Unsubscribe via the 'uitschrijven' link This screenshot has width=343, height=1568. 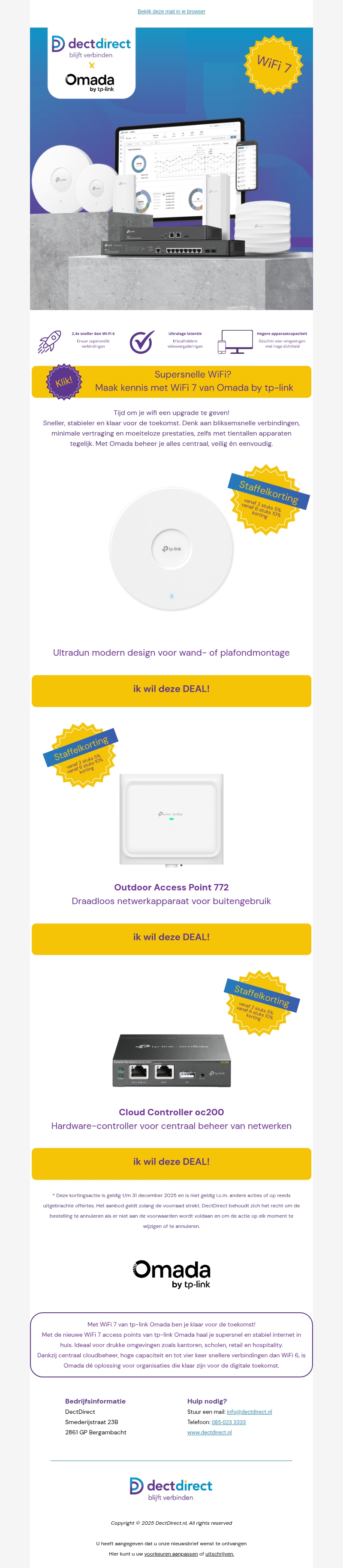(220, 1553)
